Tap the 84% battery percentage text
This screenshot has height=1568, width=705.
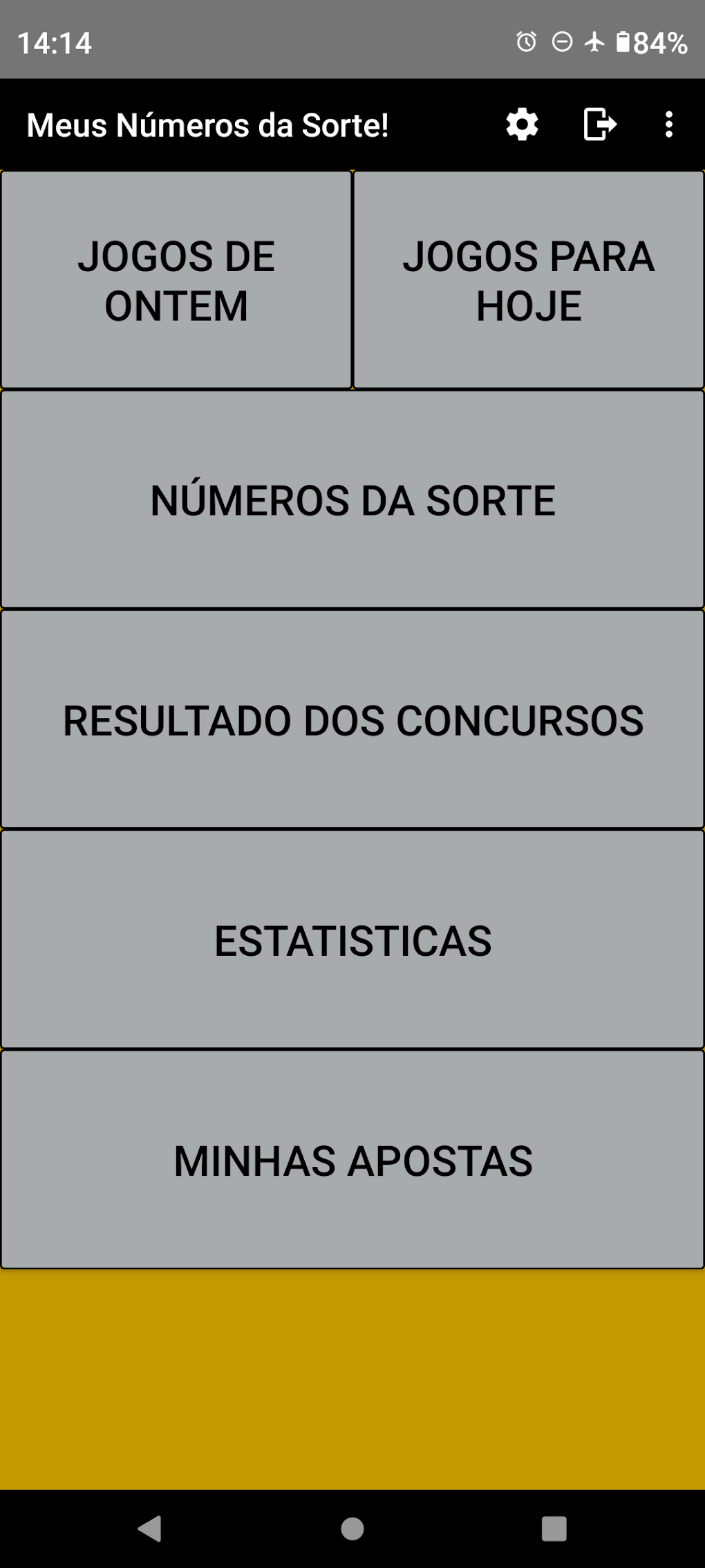660,41
